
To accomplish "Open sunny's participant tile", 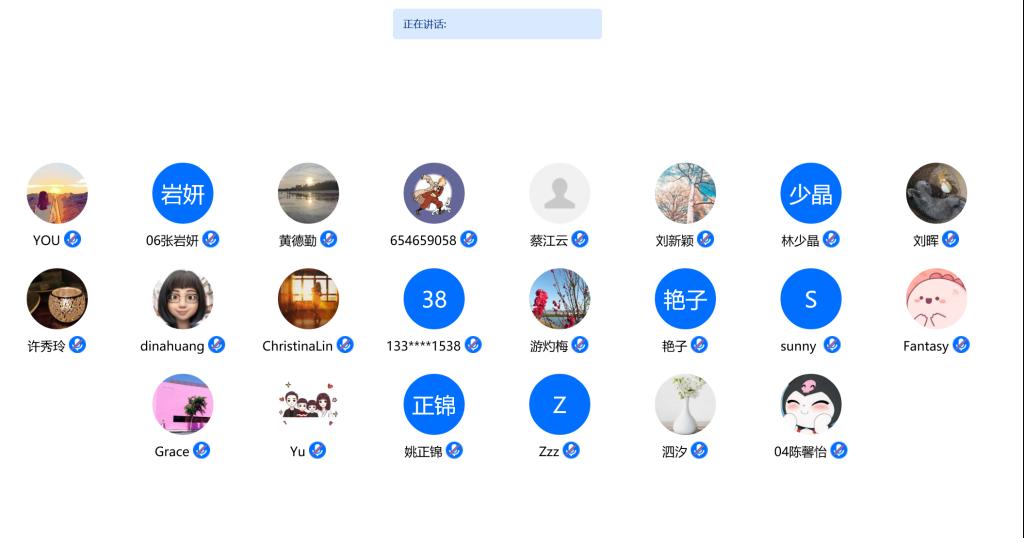I will [811, 299].
